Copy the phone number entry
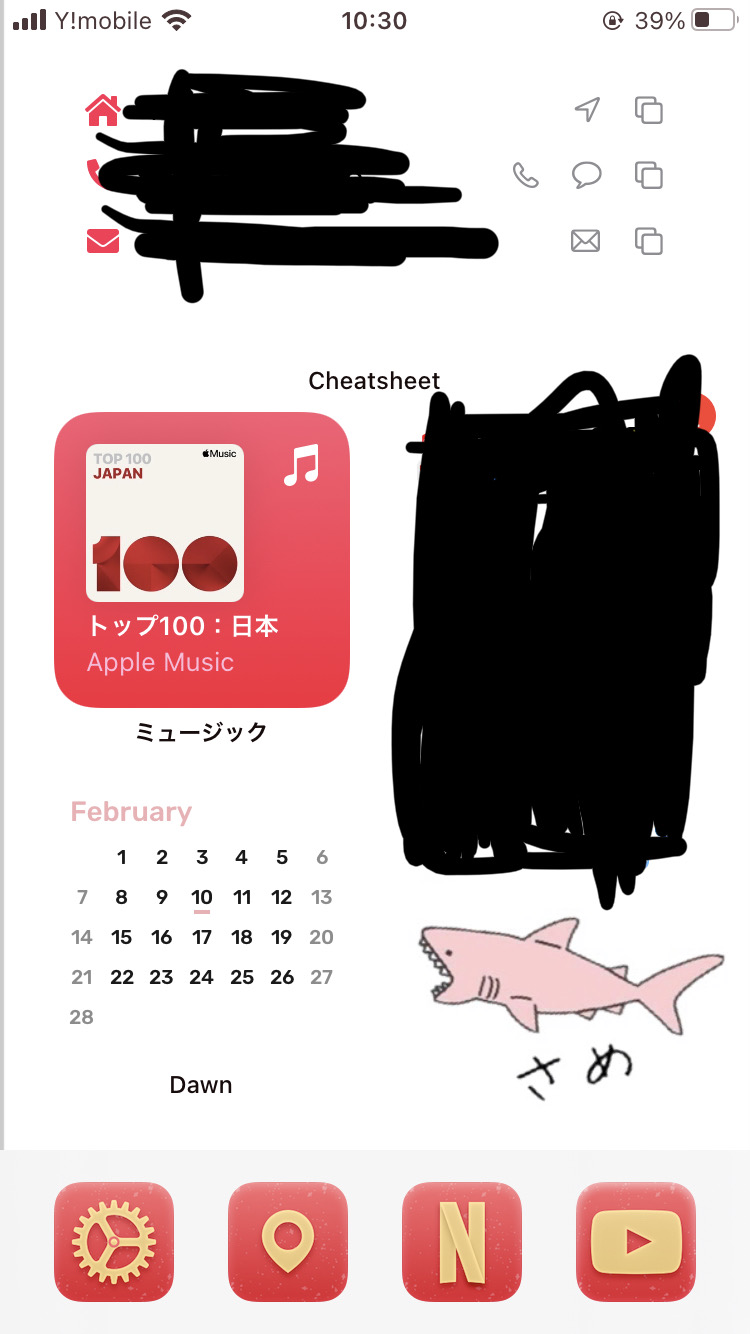 click(x=649, y=176)
